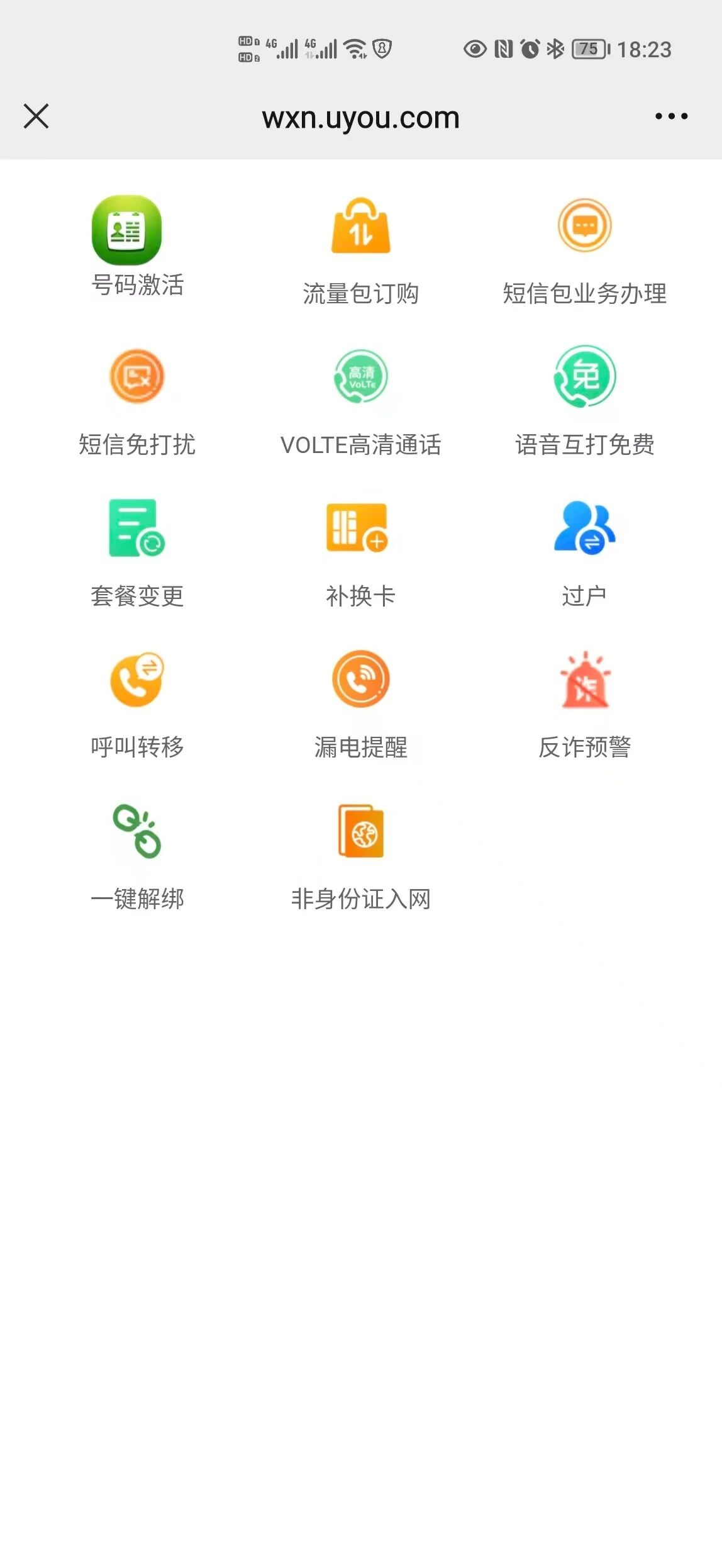
Task: Select 流量包订购 option
Action: point(360,252)
